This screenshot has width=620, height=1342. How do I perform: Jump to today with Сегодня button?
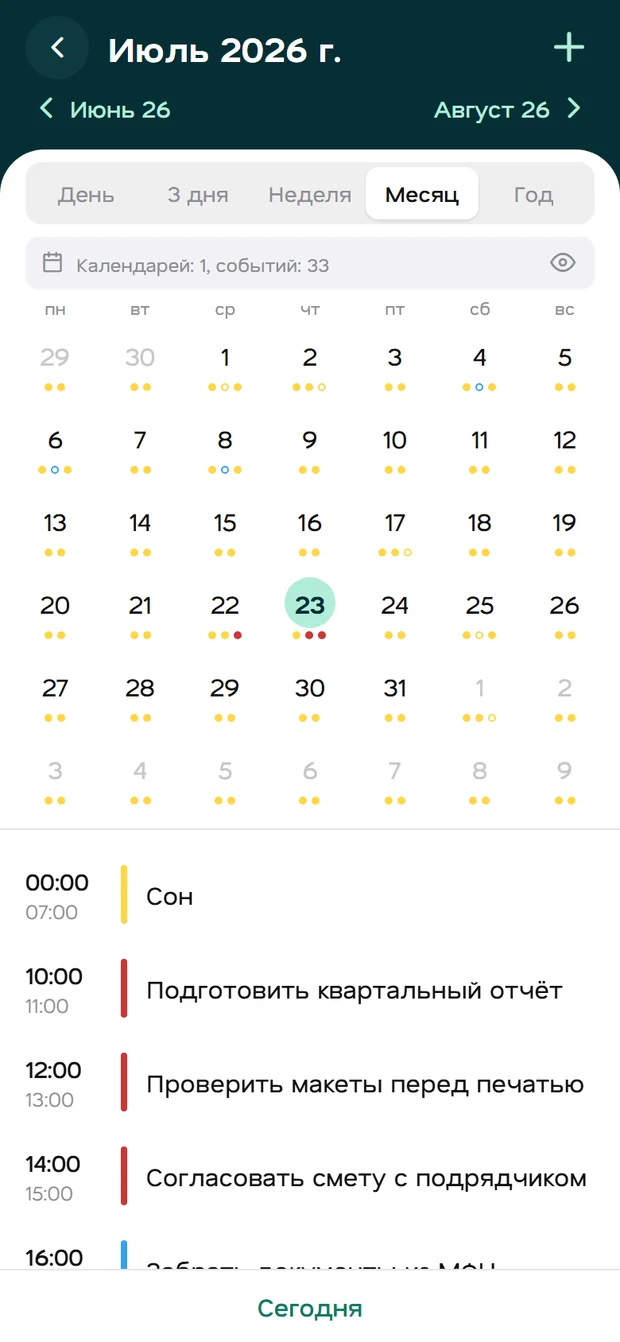coord(310,1308)
